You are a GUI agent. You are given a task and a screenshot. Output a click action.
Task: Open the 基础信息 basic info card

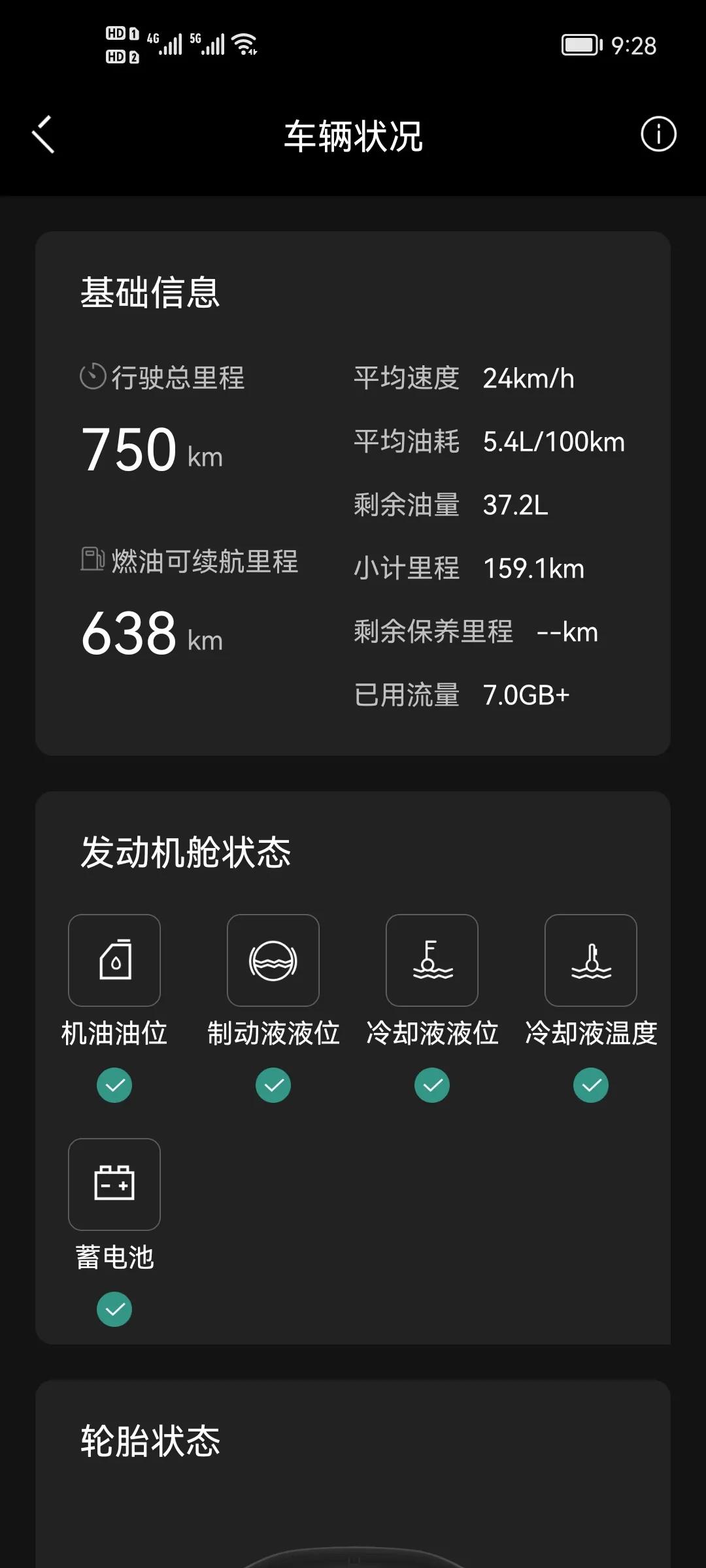click(150, 293)
